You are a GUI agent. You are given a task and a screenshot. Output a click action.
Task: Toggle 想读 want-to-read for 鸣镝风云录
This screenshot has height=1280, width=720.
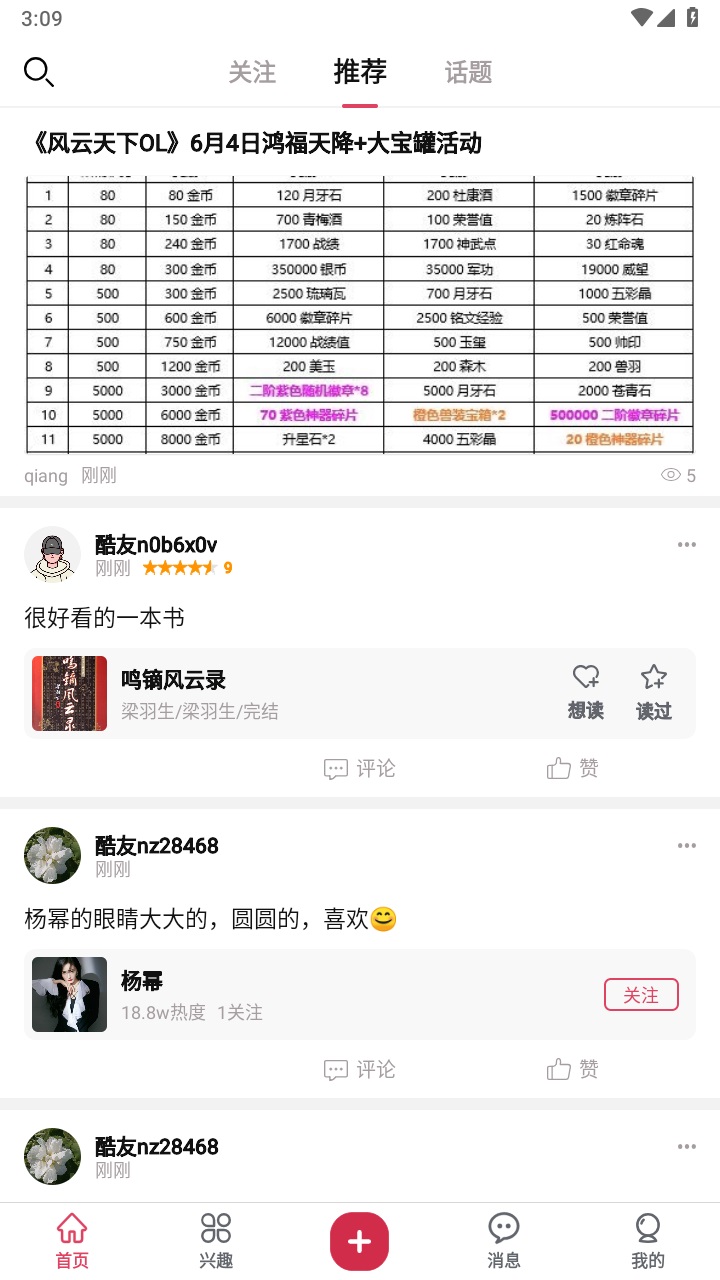point(585,691)
